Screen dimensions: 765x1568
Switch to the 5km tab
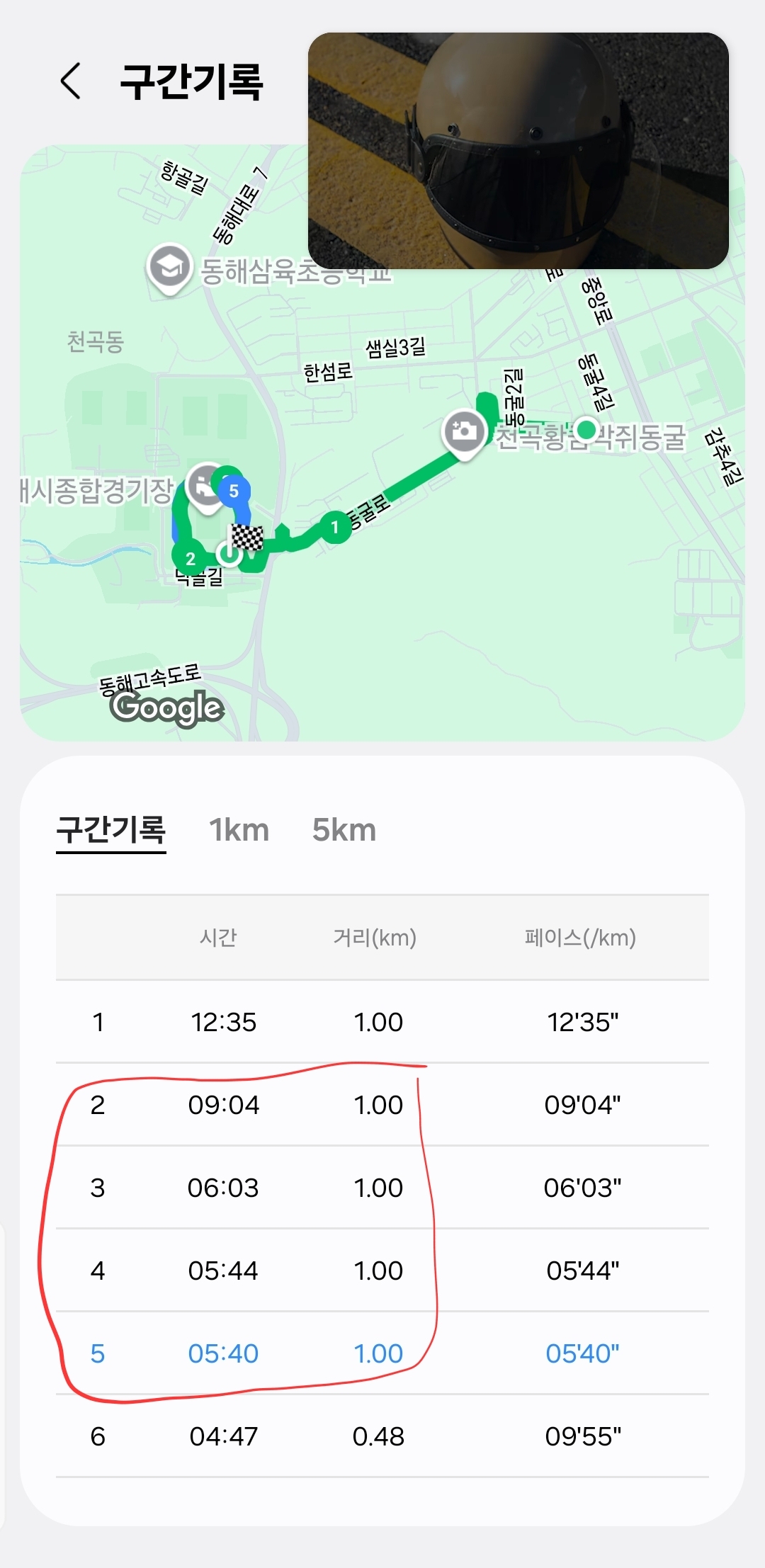[344, 830]
